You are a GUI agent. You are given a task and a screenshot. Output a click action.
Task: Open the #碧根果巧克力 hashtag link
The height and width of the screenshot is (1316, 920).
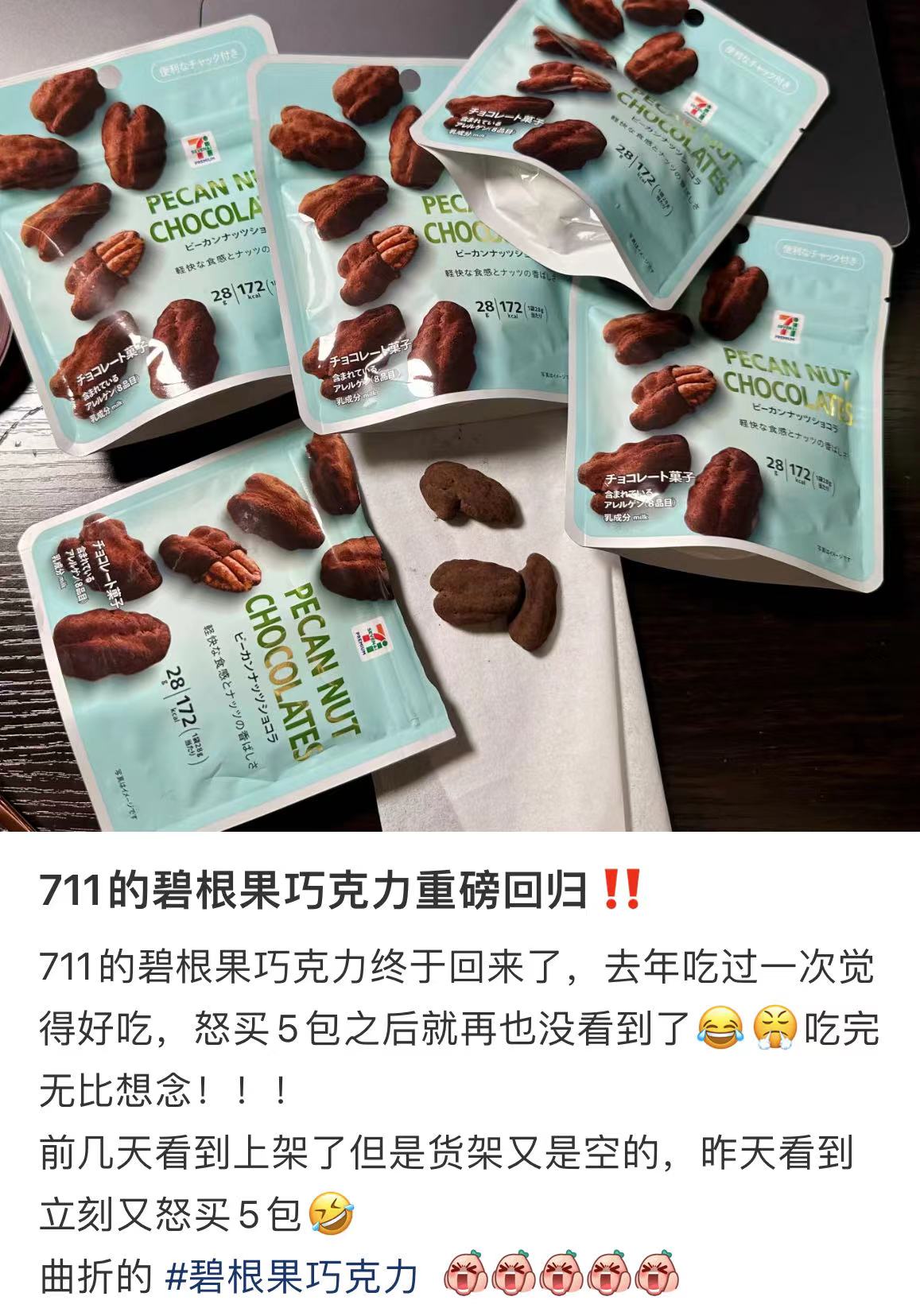[x=291, y=1276]
